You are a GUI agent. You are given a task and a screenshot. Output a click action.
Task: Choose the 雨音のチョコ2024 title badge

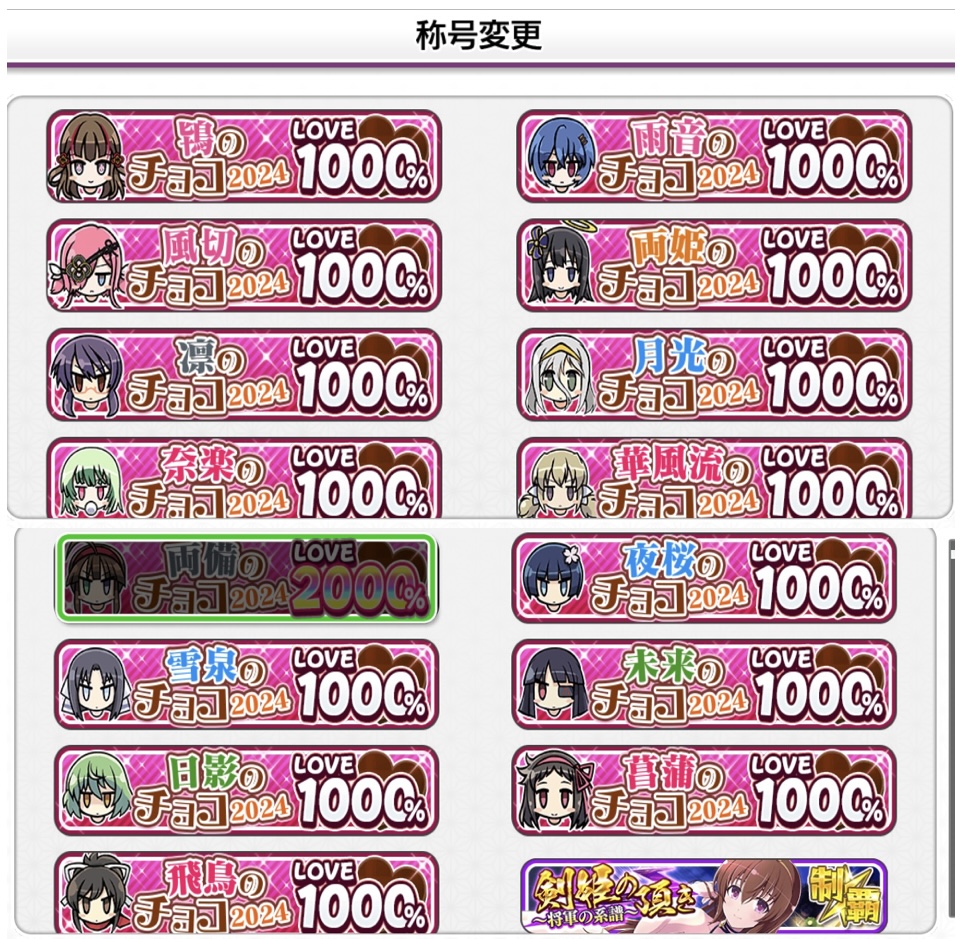(x=714, y=156)
